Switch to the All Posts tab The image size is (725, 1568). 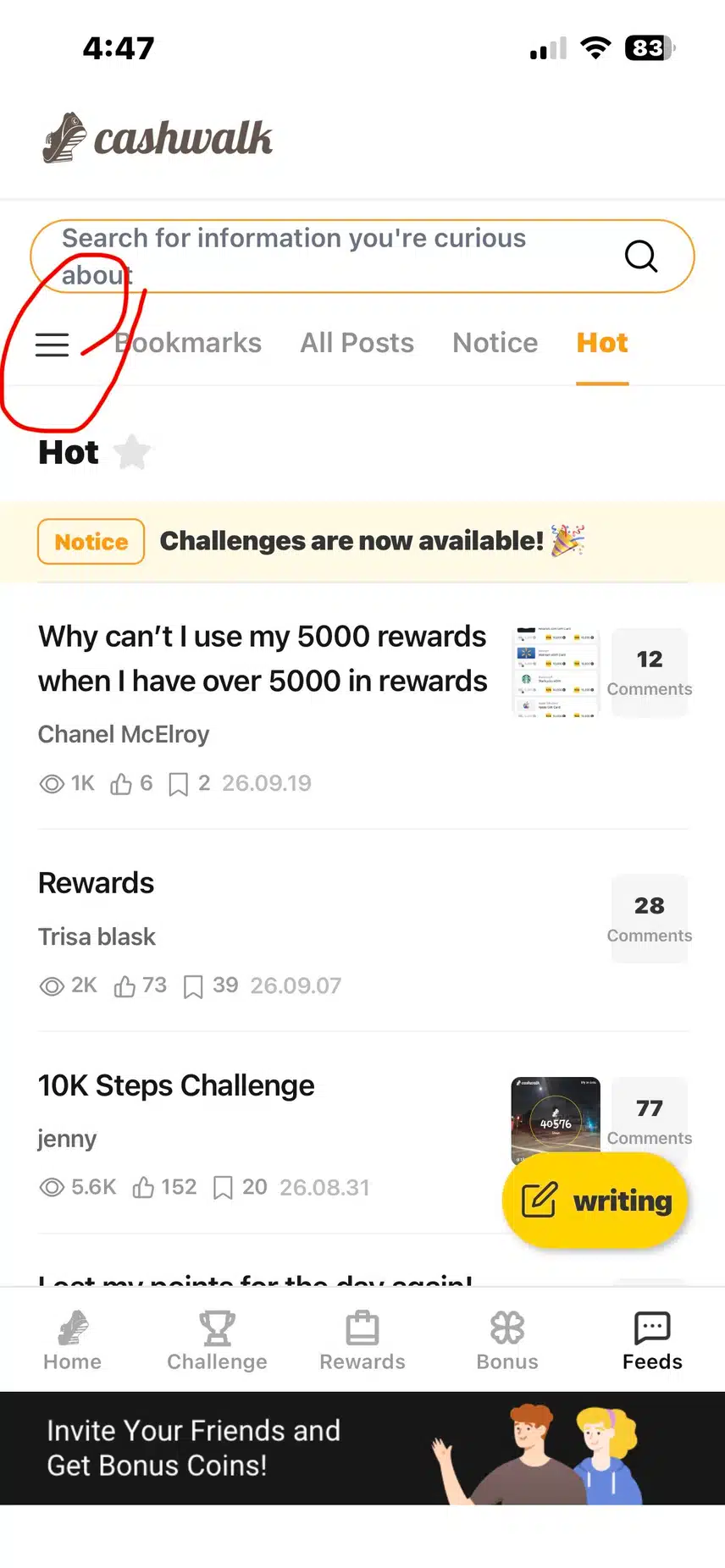coord(357,343)
